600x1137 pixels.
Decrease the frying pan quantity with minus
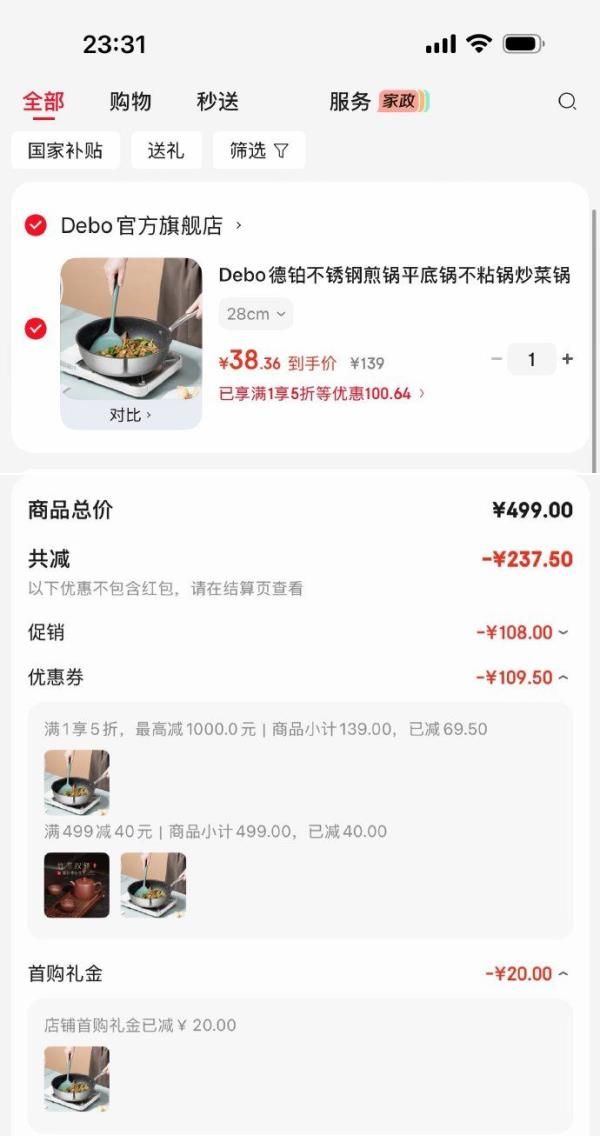[496, 359]
